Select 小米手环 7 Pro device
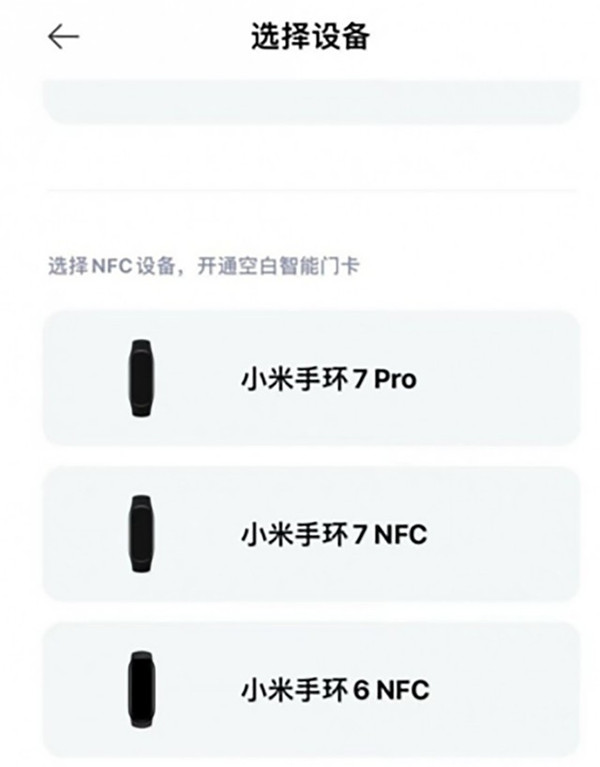This screenshot has width=600, height=767. pyautogui.click(x=310, y=378)
